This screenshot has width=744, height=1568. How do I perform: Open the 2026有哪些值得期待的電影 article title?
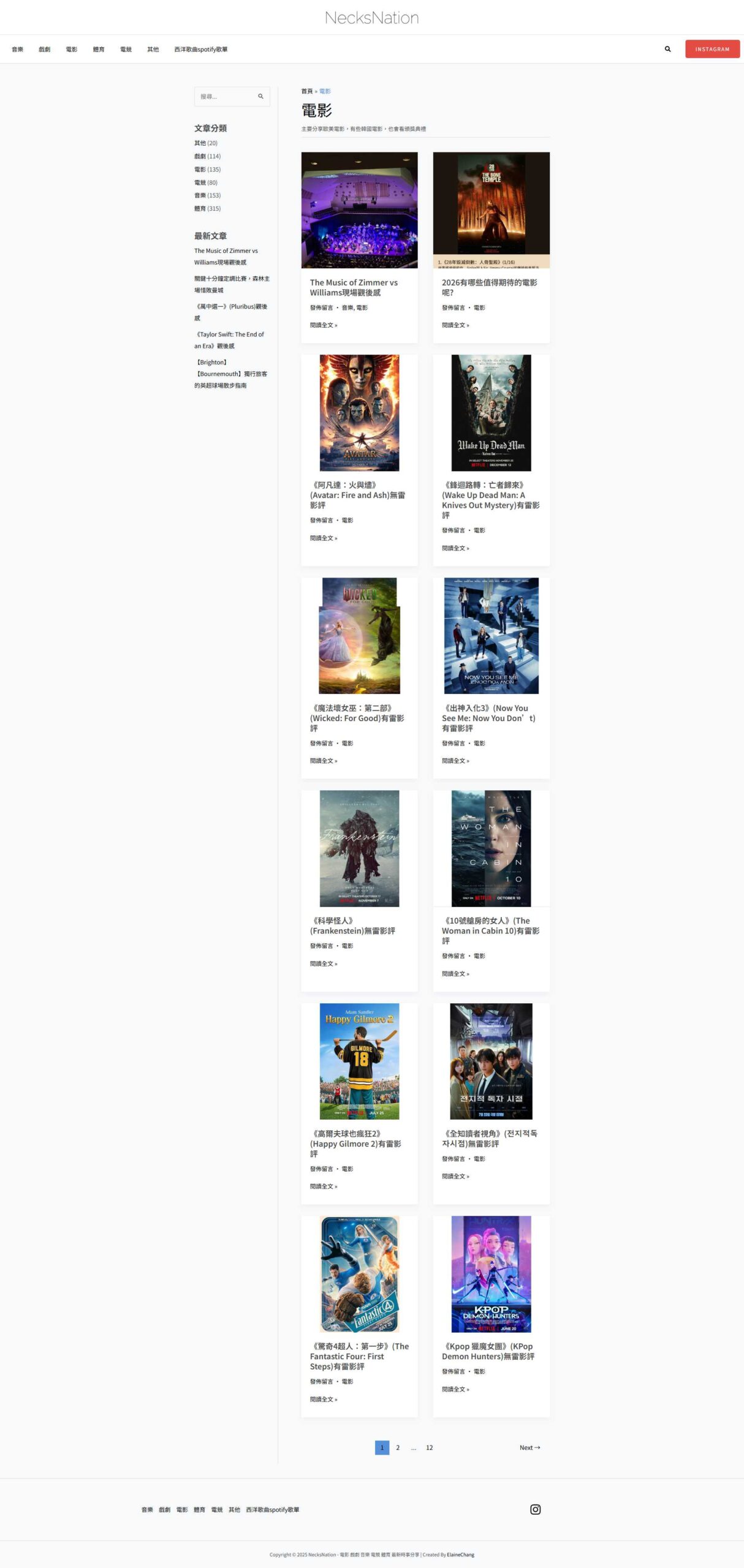489,287
